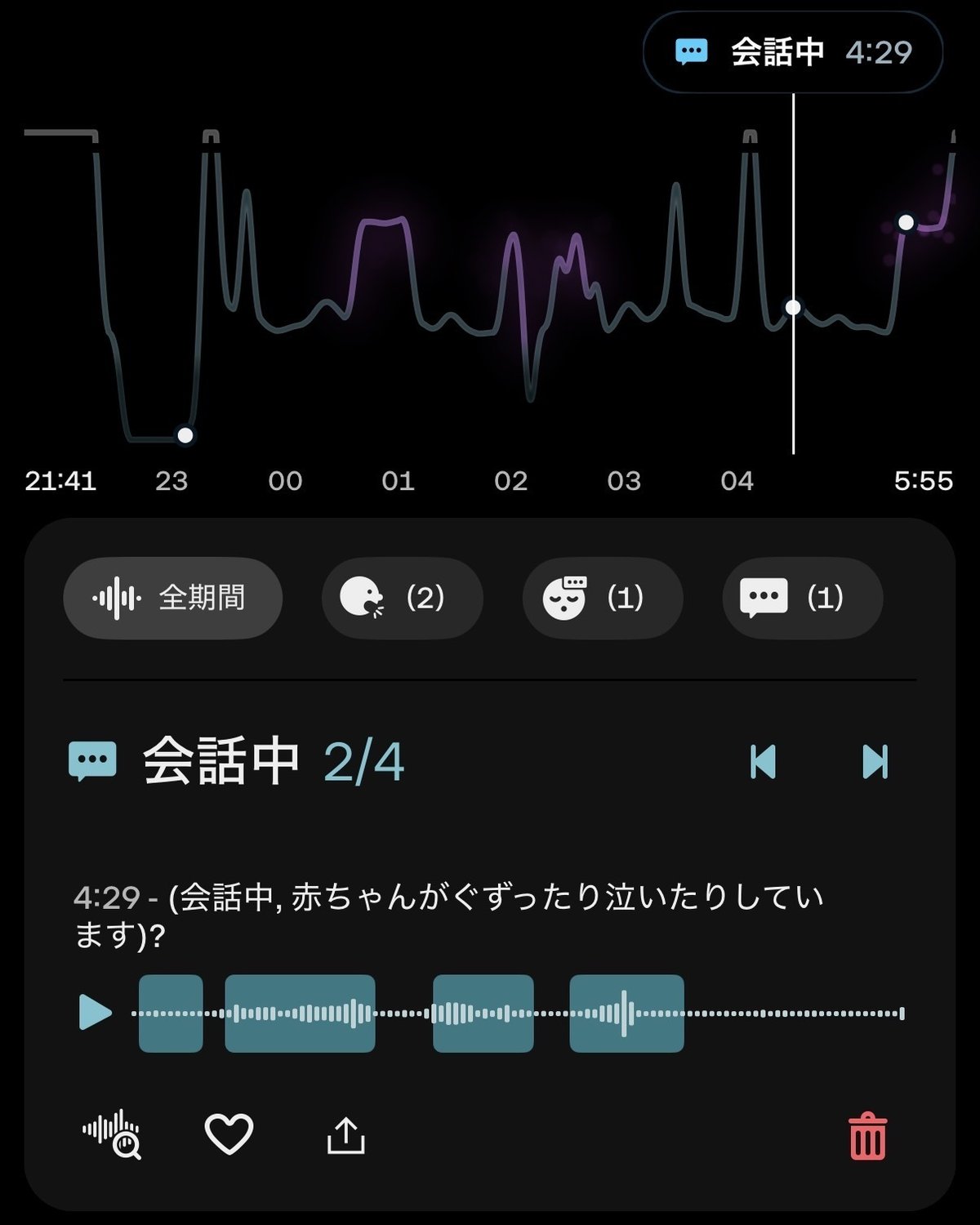
Task: Tap the 会話中 4:29 label bubble
Action: pos(793,52)
